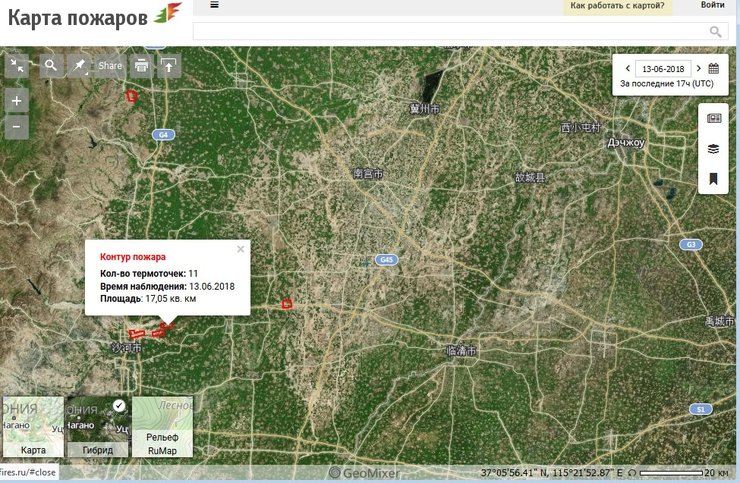Close the 'Контур пожара' popup

(241, 249)
